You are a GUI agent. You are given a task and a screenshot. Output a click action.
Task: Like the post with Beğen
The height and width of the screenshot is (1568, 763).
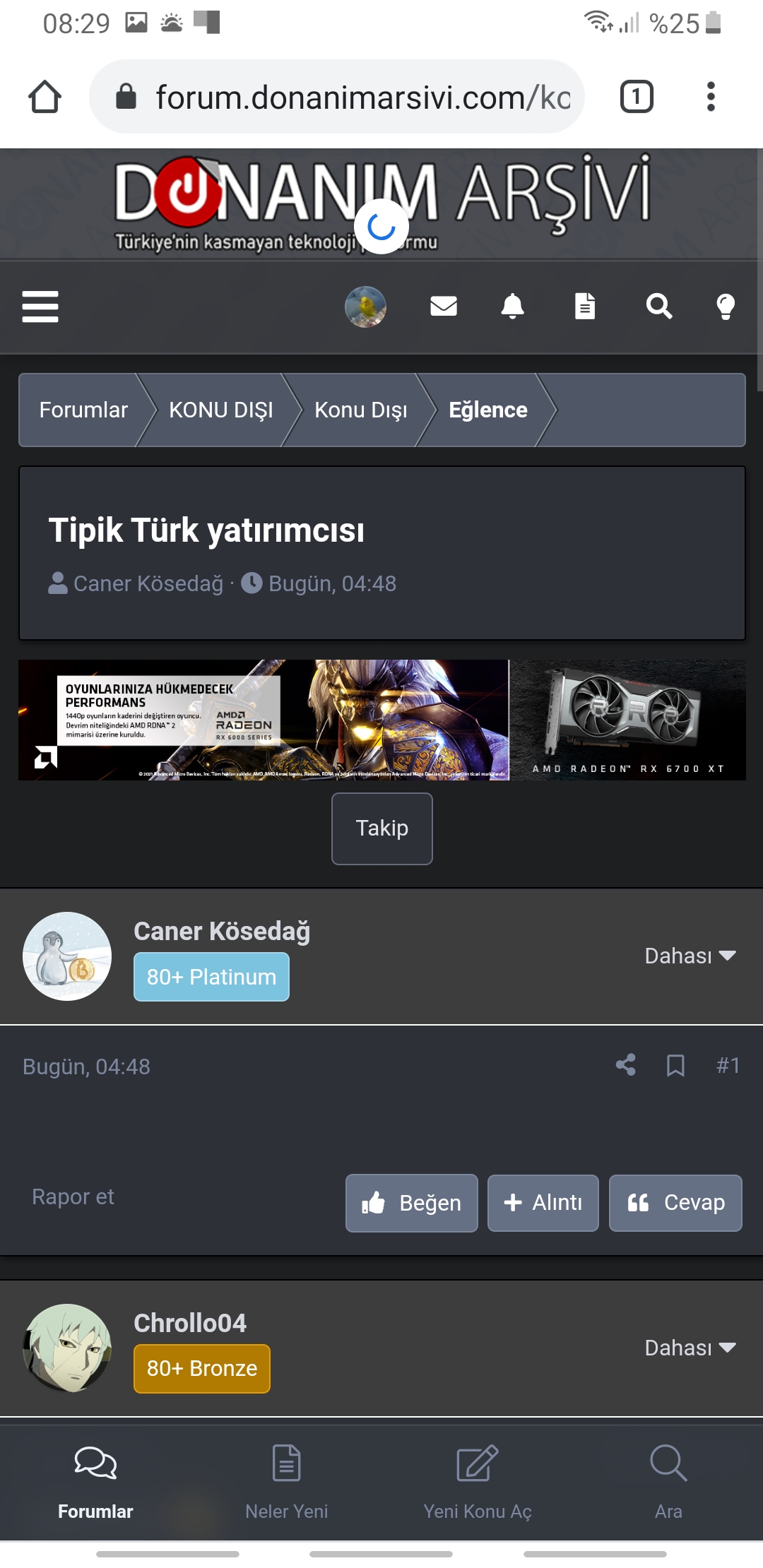(411, 1203)
